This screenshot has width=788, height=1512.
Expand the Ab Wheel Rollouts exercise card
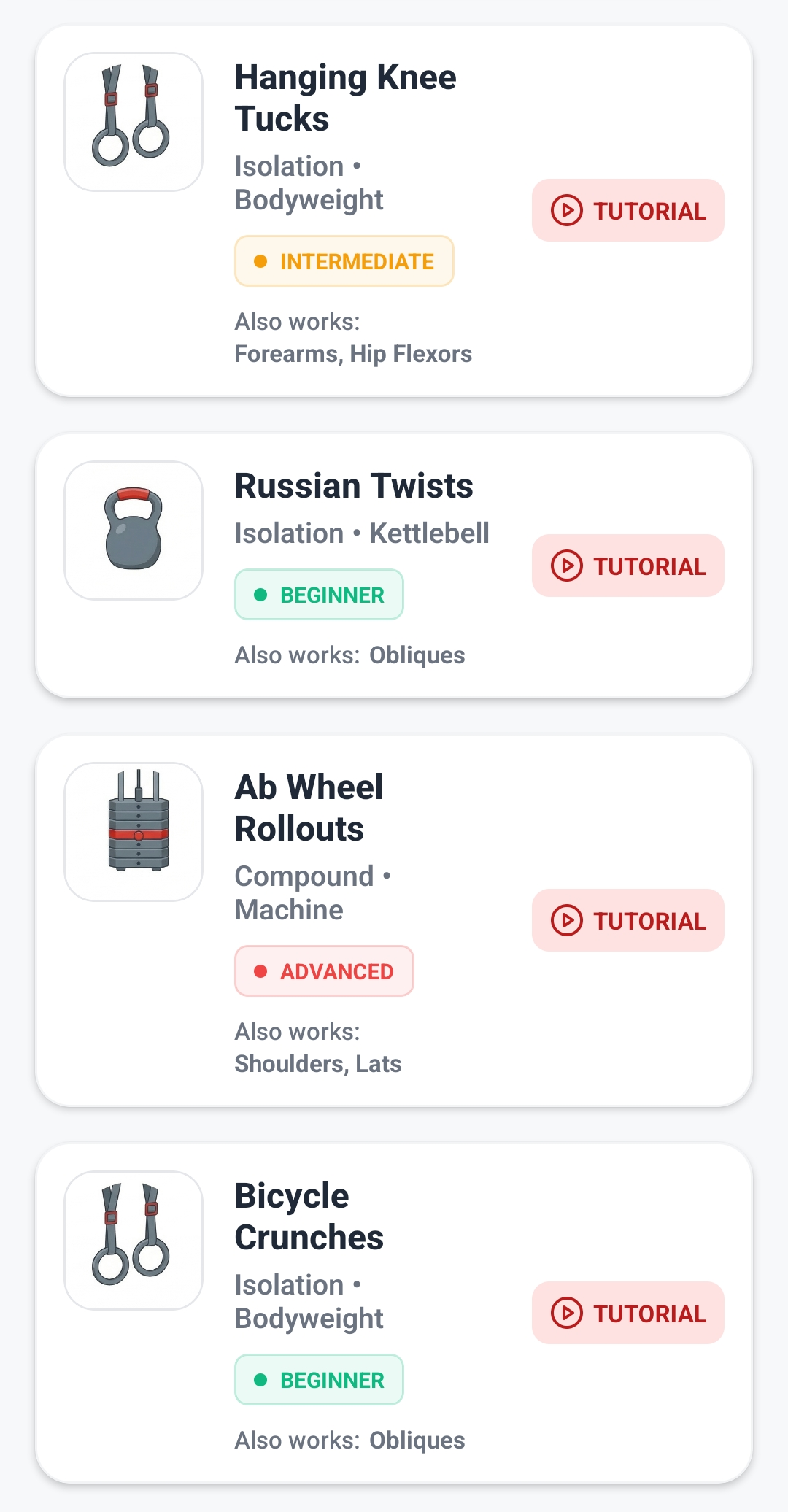pyautogui.click(x=394, y=920)
